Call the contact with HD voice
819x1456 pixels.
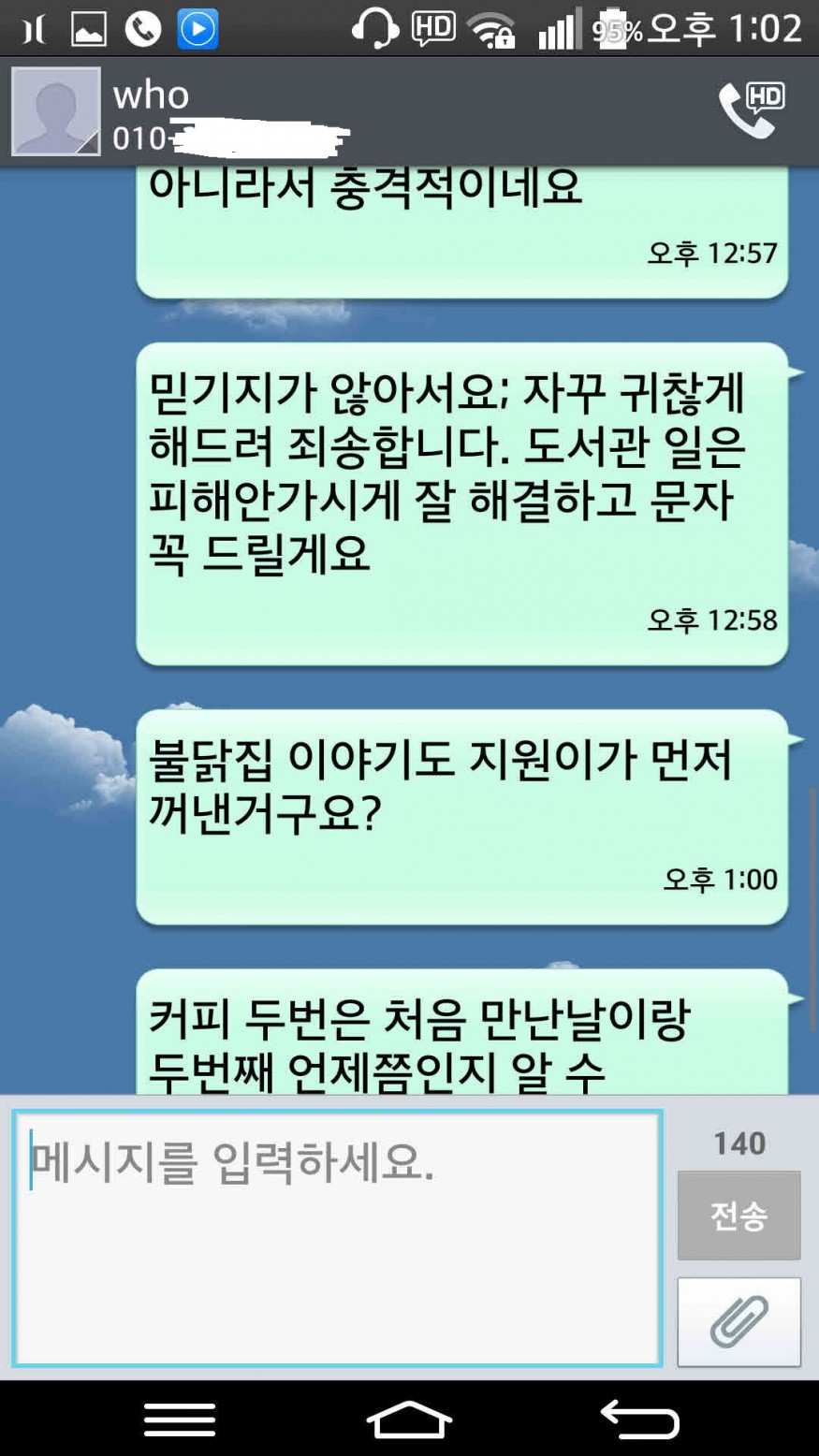(751, 110)
